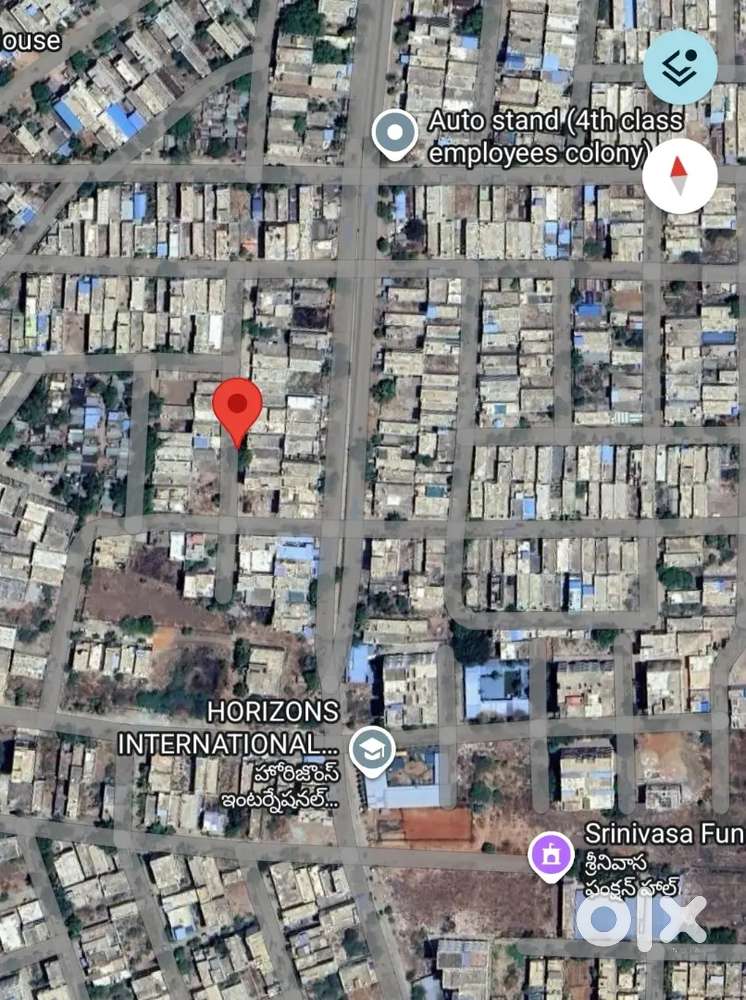Open the map layers button
Viewport: 746px width, 1000px height.
coord(680,67)
